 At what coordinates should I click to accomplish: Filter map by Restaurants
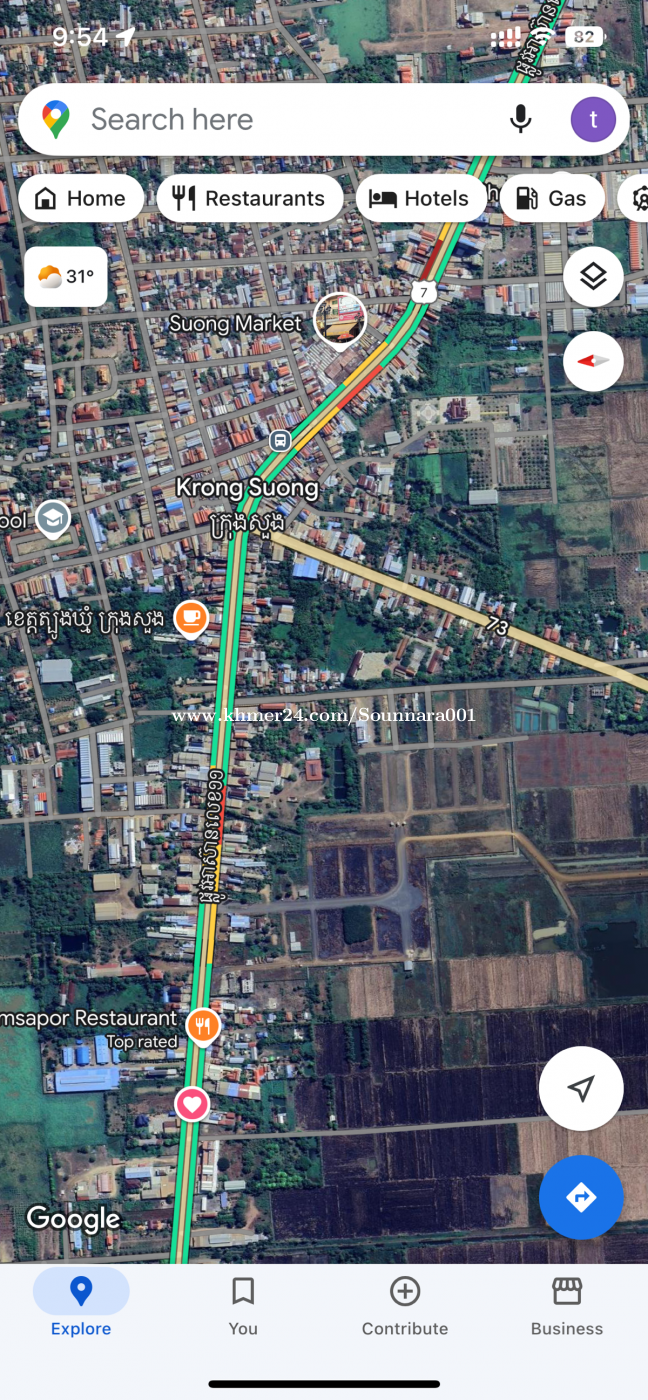(250, 198)
